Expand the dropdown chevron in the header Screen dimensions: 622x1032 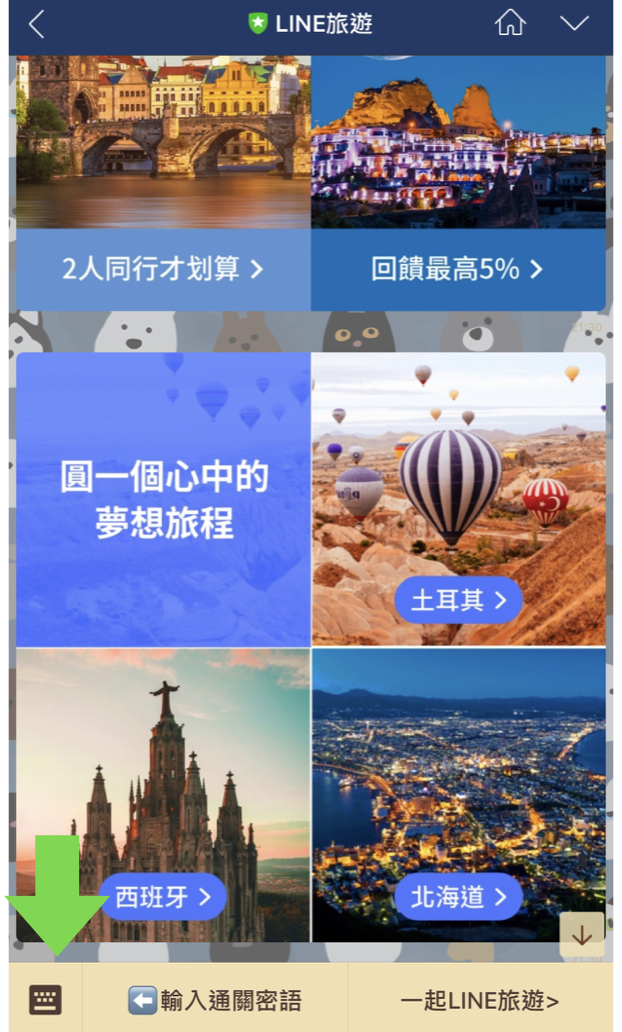(x=574, y=24)
